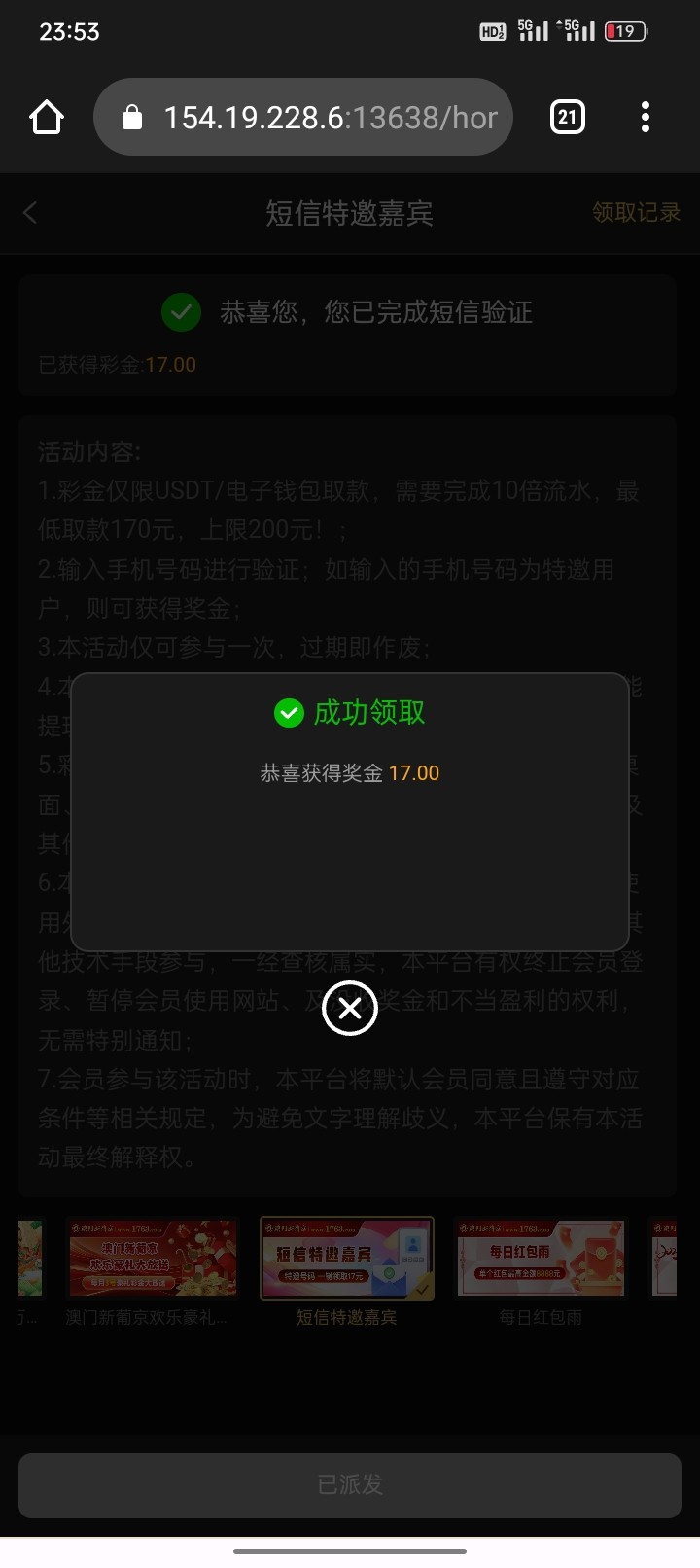Open the browser overflow menu
This screenshot has width=700, height=1568.
tap(646, 118)
